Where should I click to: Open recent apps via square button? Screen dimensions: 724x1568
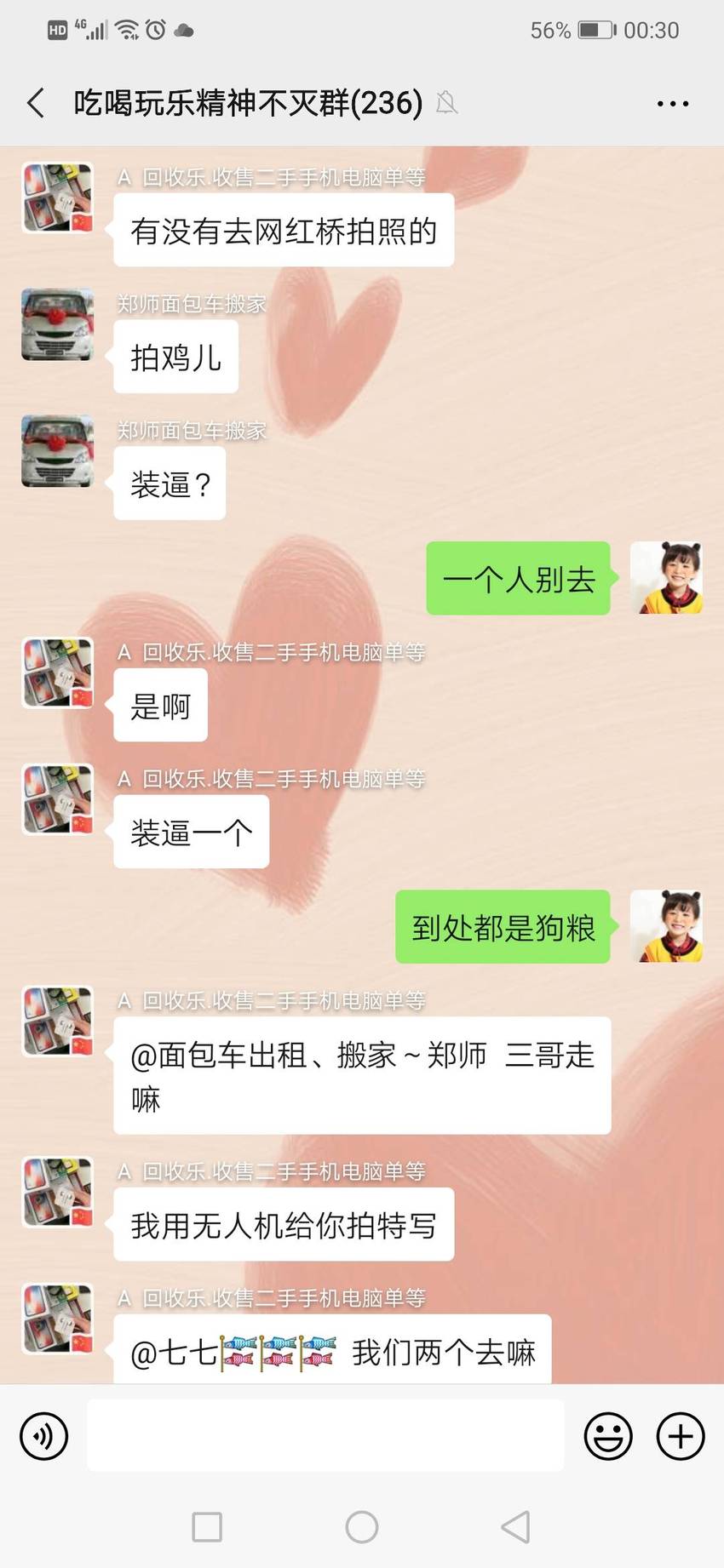tap(207, 1526)
